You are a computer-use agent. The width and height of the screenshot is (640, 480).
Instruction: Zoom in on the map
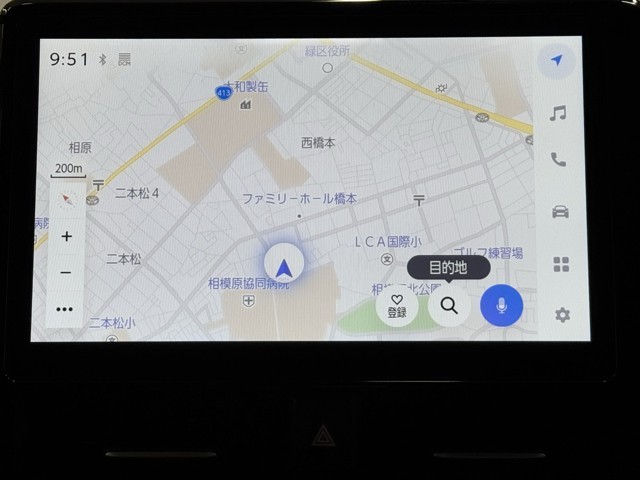66,237
